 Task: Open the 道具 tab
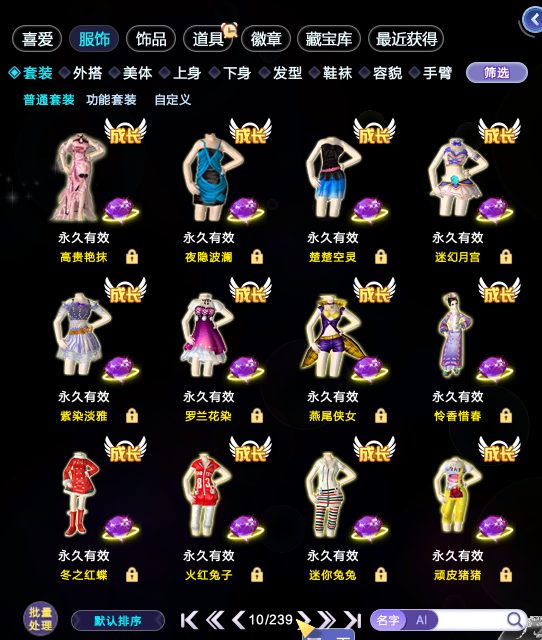208,39
